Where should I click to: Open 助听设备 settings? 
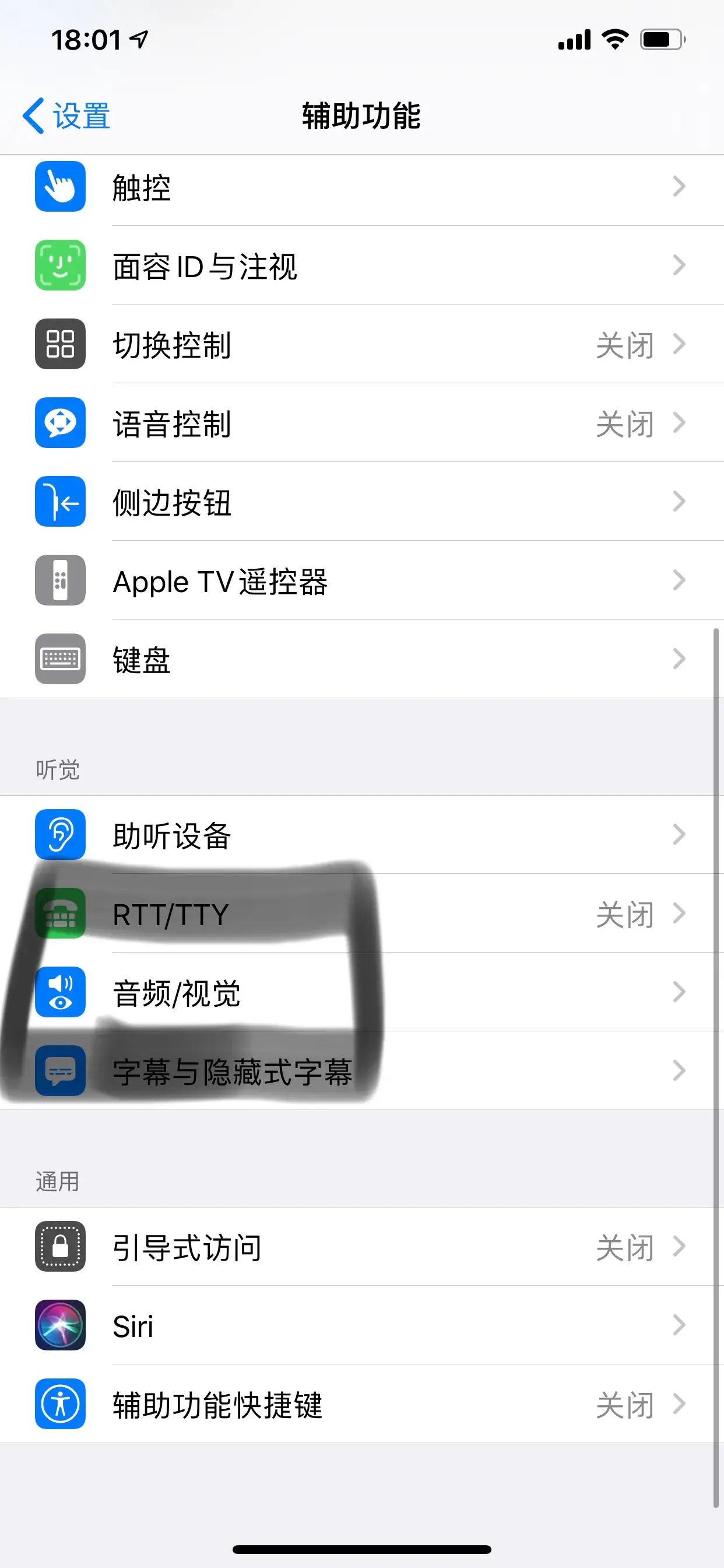click(x=362, y=835)
